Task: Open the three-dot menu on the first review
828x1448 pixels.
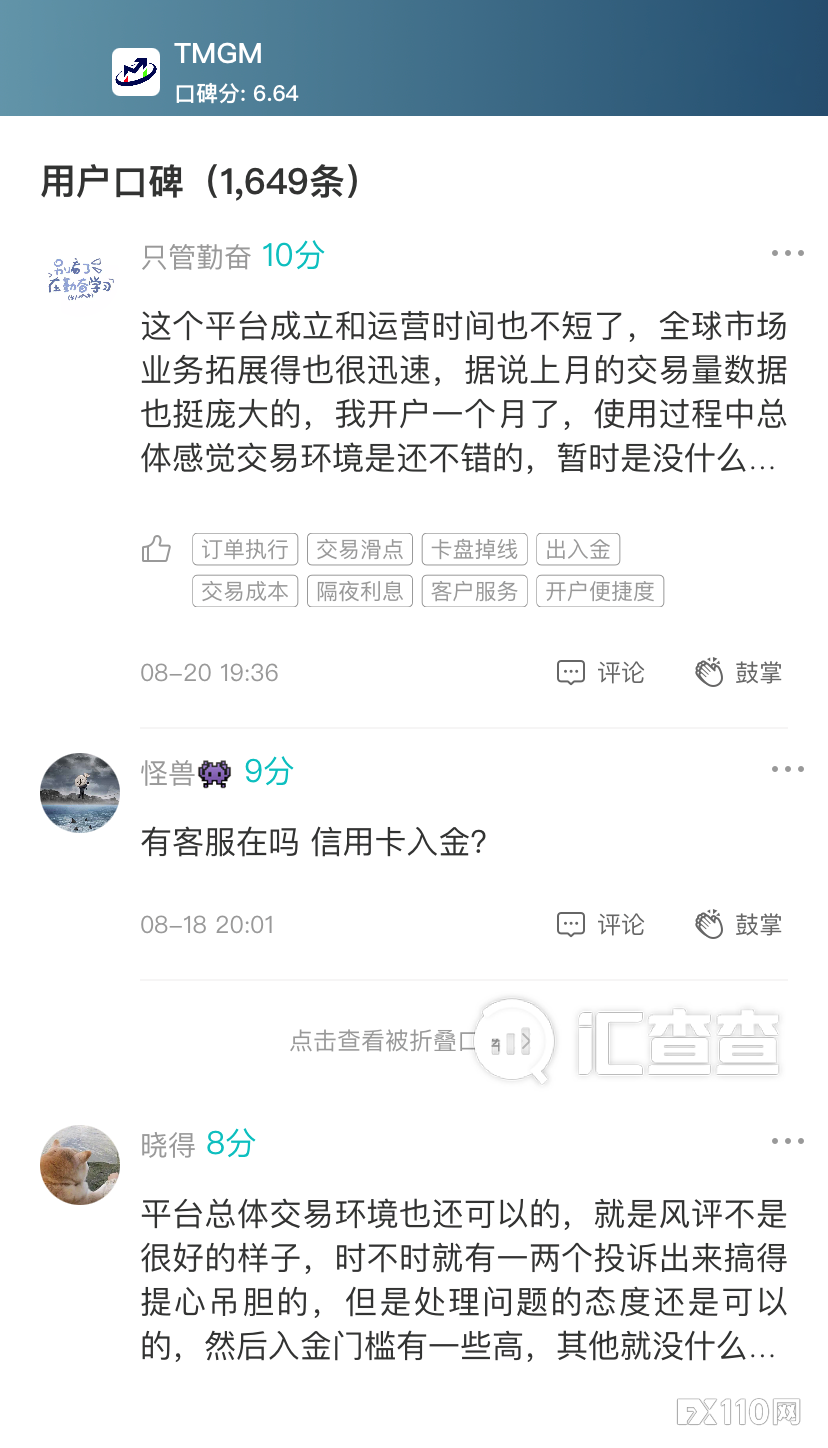Action: point(788,252)
